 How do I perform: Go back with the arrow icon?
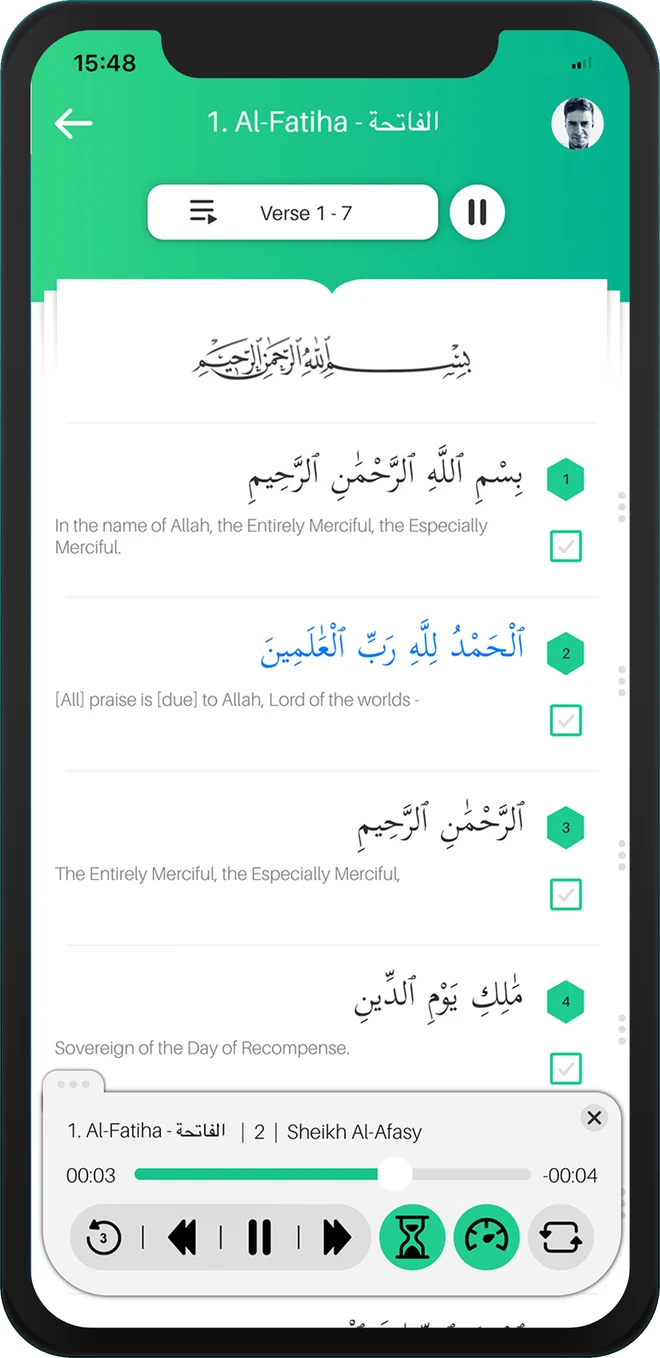point(73,123)
